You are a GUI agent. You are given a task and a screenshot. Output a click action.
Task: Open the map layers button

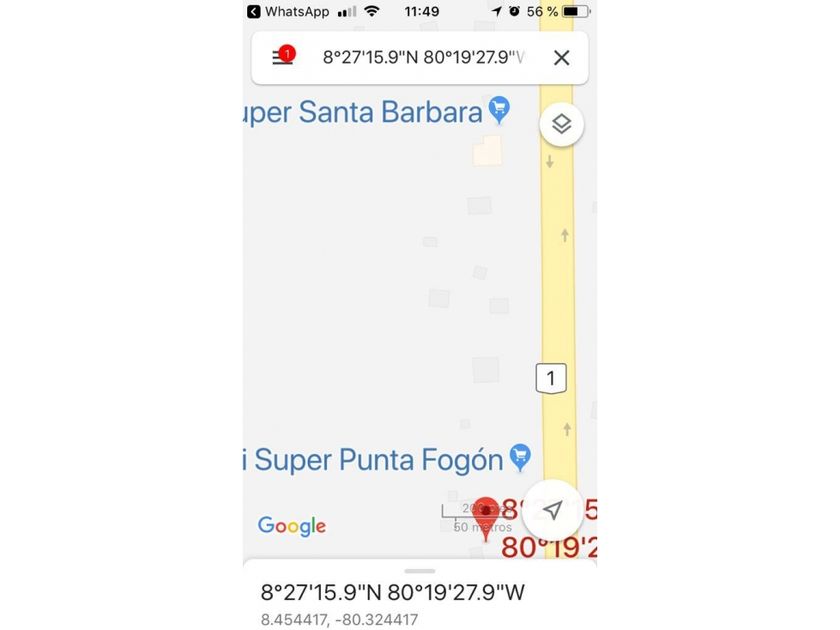(x=561, y=124)
